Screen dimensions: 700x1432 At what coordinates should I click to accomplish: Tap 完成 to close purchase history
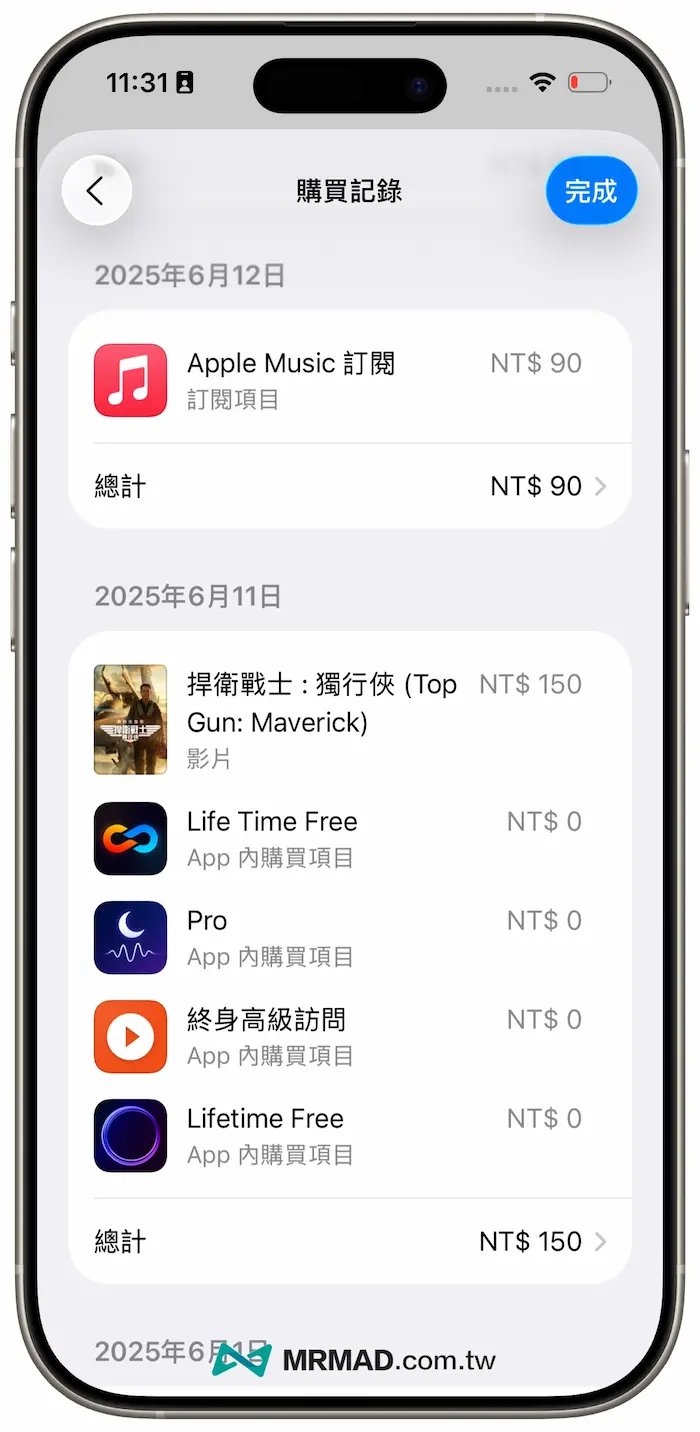[x=591, y=191]
